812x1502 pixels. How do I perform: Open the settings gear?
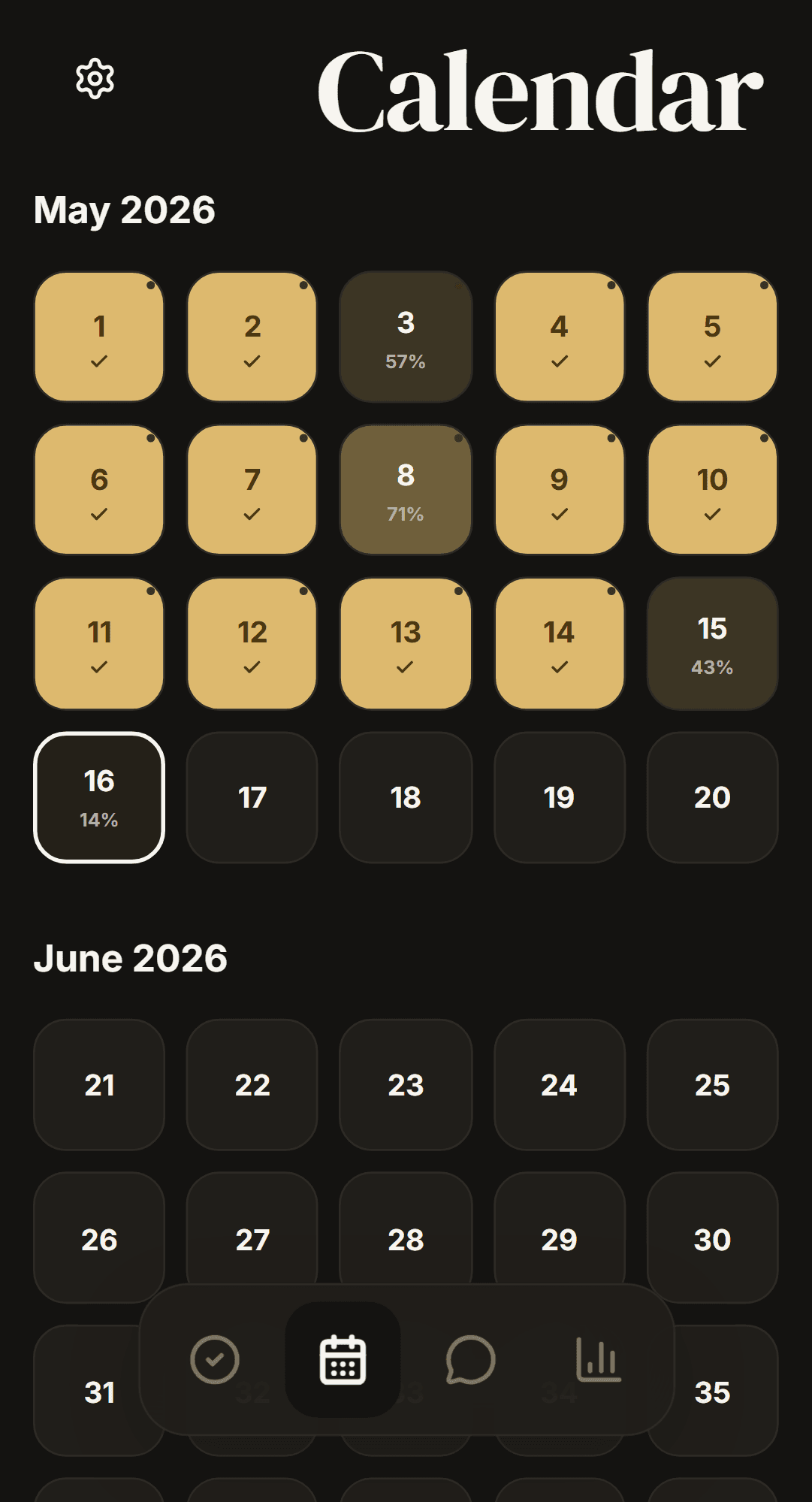(95, 78)
